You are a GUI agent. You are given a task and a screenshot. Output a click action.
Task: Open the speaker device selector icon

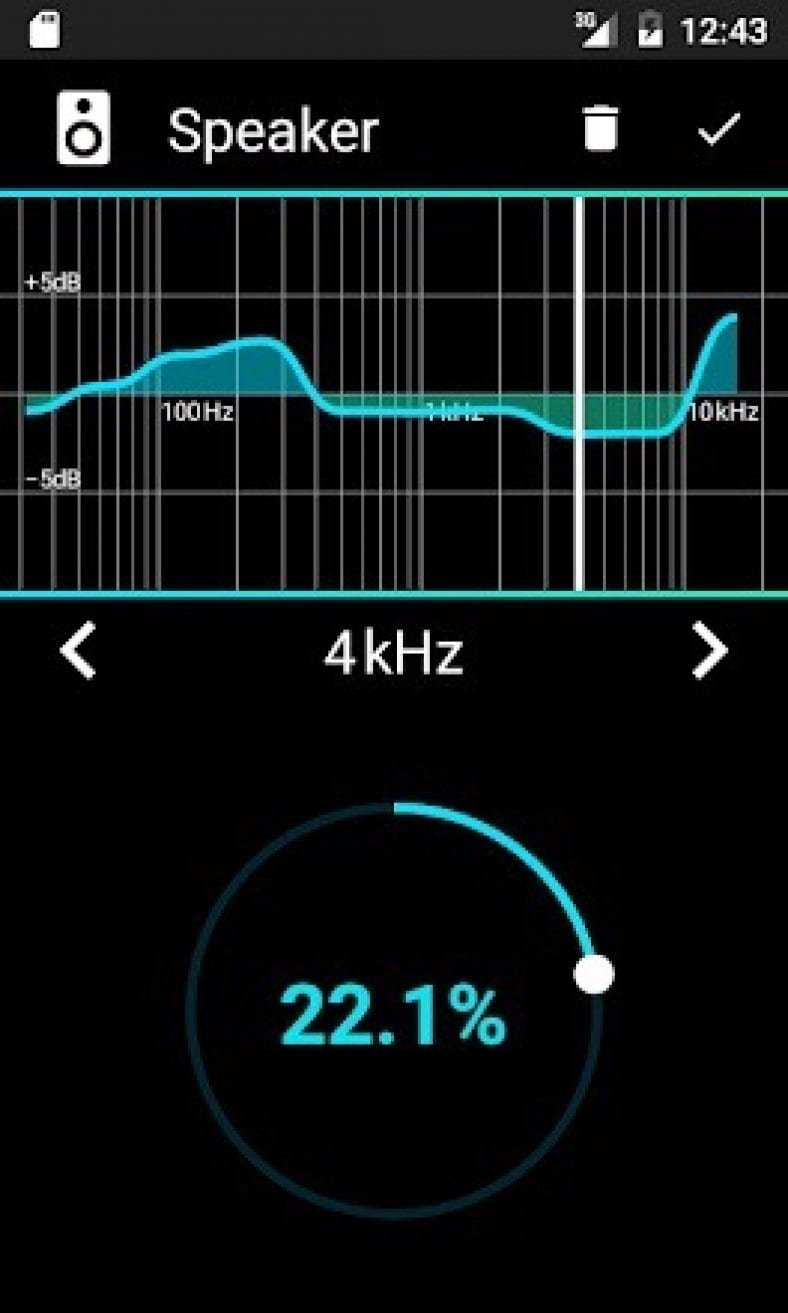(x=83, y=128)
